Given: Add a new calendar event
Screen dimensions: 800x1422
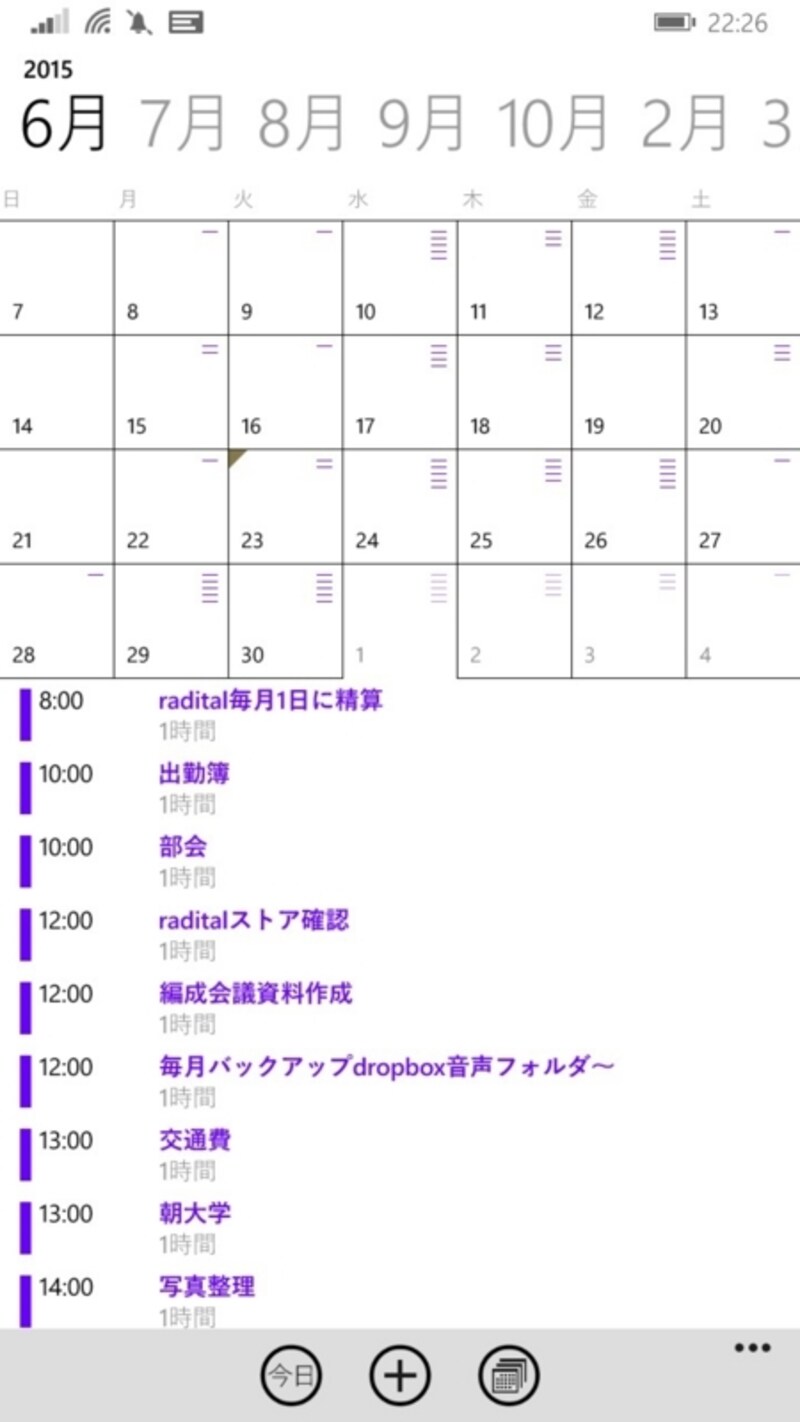Looking at the screenshot, I should click(x=400, y=1376).
